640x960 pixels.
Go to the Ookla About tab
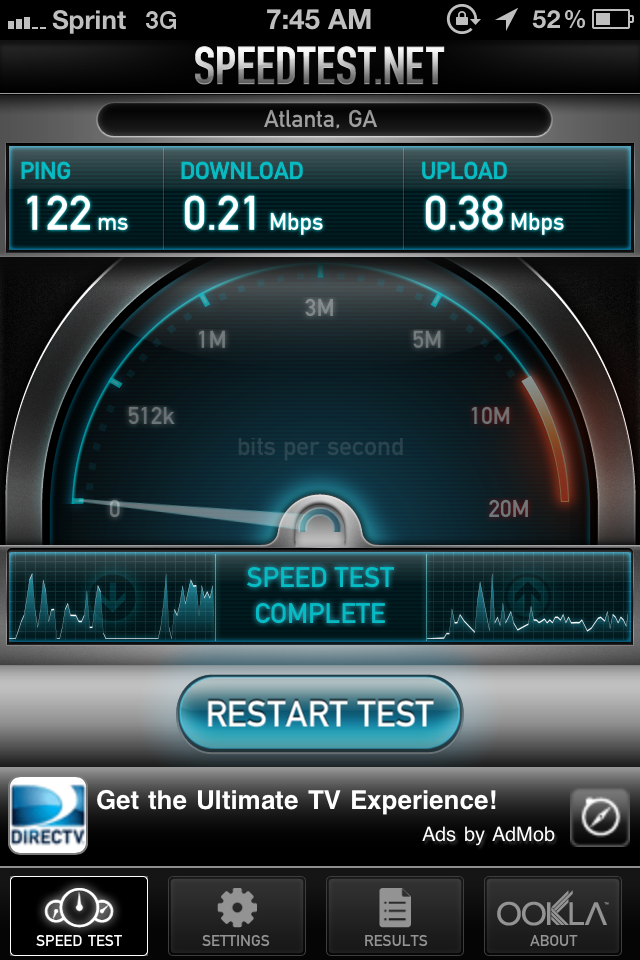point(553,915)
